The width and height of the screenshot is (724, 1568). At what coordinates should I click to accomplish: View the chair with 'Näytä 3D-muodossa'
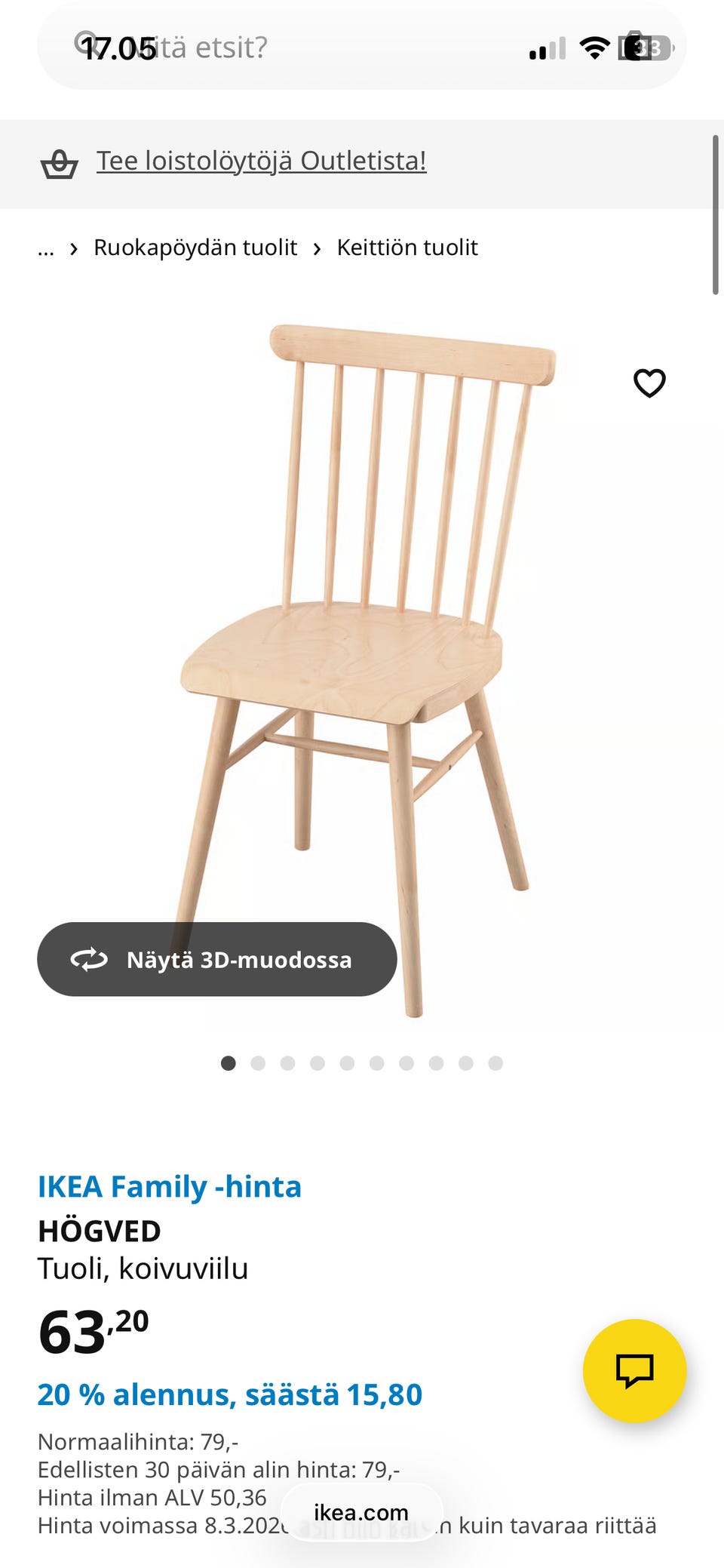tap(217, 959)
